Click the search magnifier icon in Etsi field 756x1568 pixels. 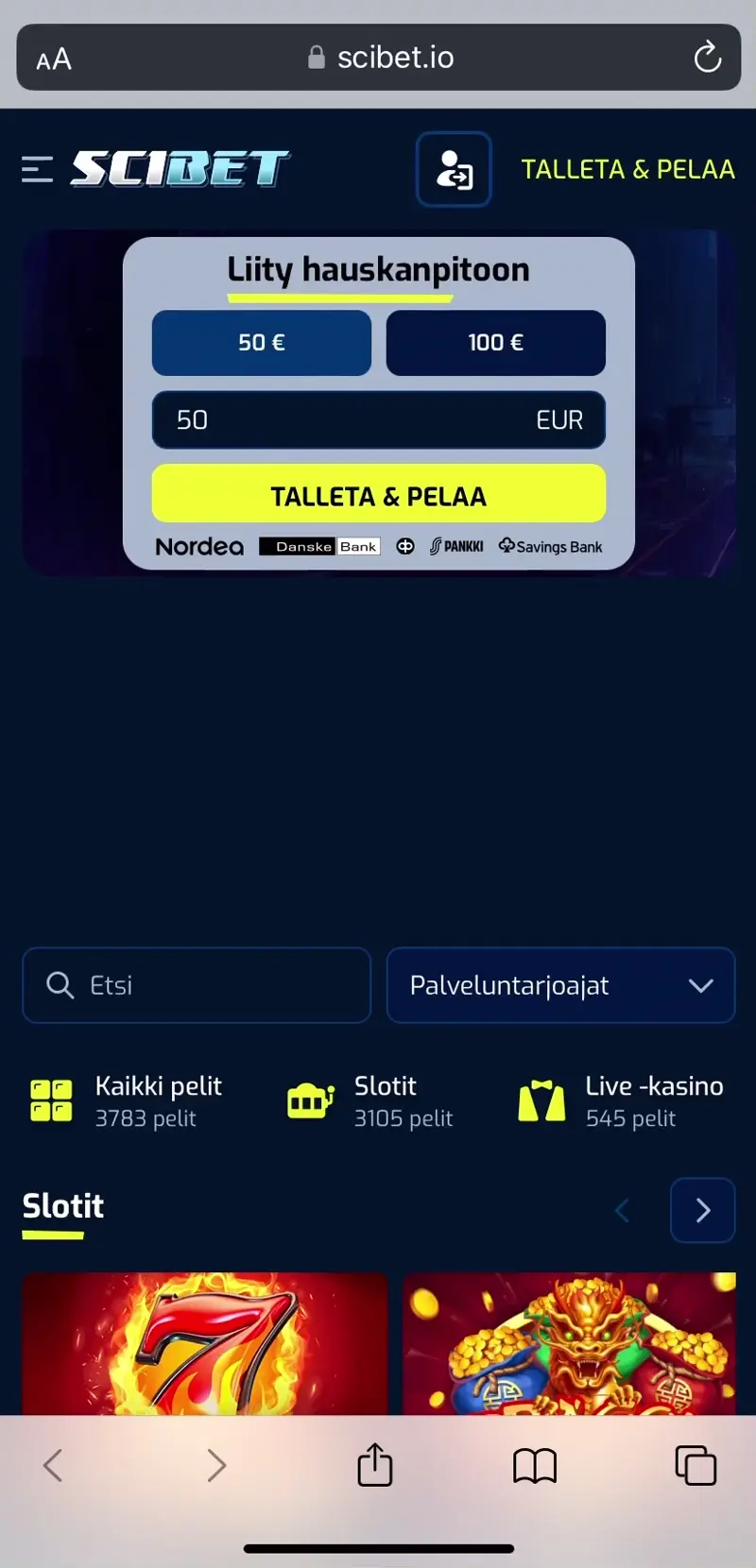click(x=60, y=985)
